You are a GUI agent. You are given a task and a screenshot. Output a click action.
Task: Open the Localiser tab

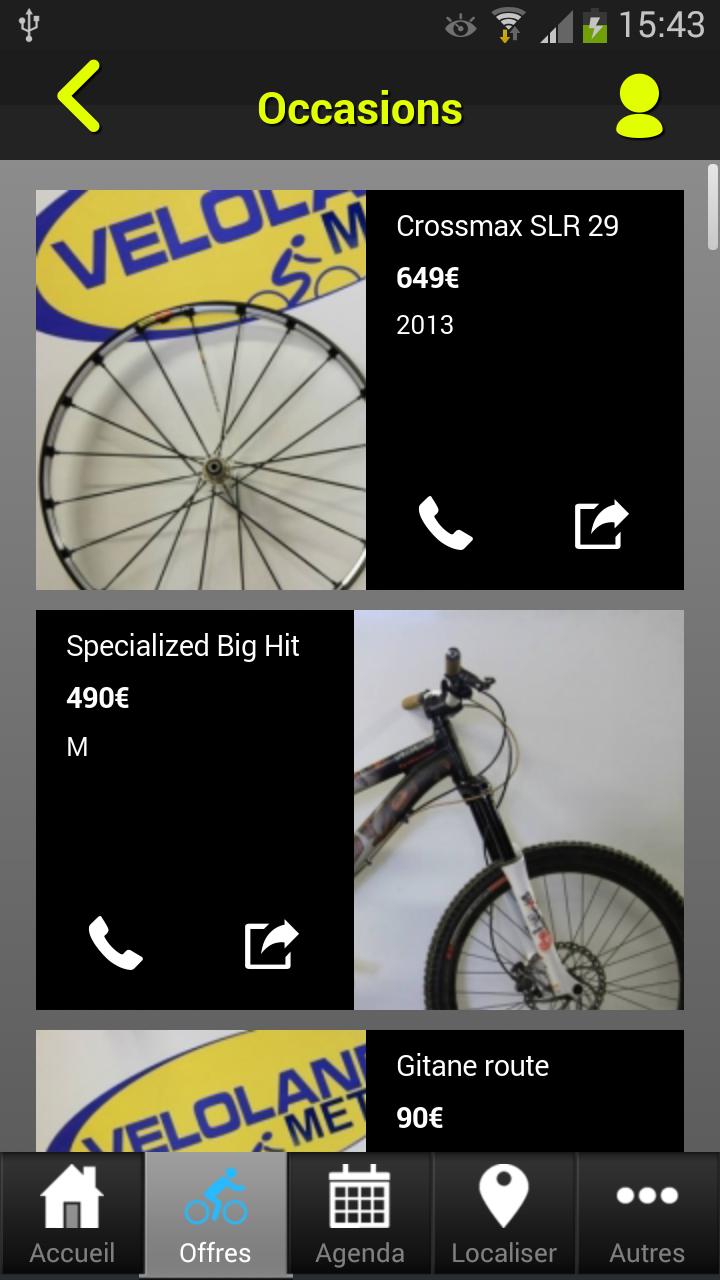click(504, 1214)
